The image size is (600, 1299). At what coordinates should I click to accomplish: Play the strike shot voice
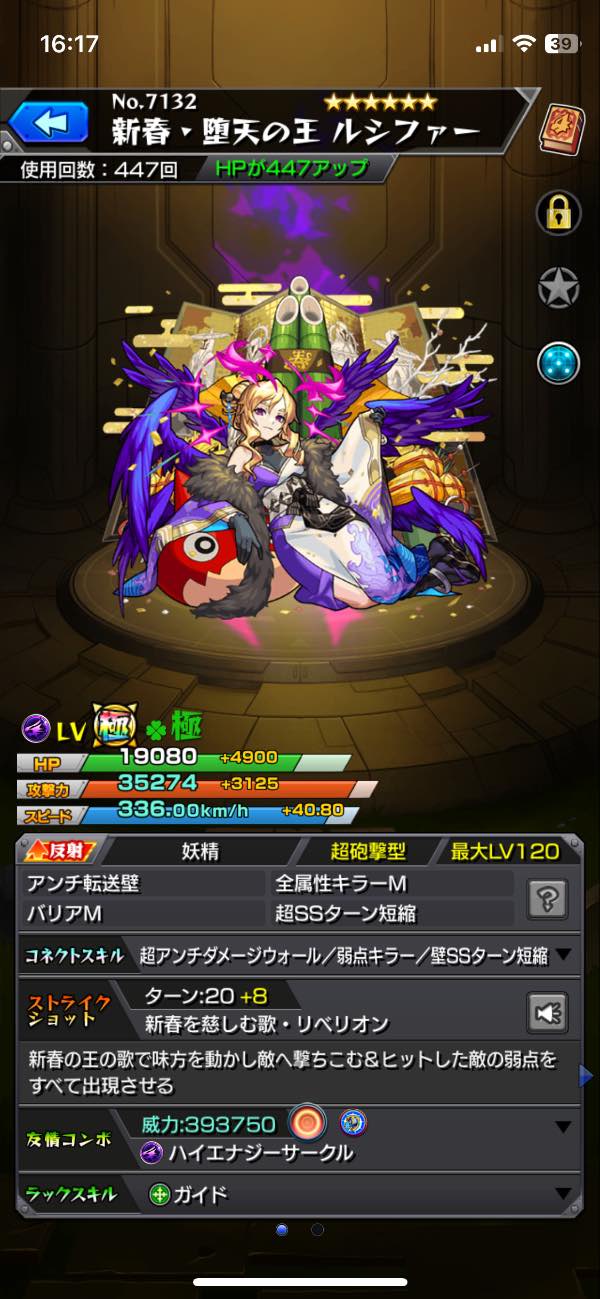(547, 1012)
